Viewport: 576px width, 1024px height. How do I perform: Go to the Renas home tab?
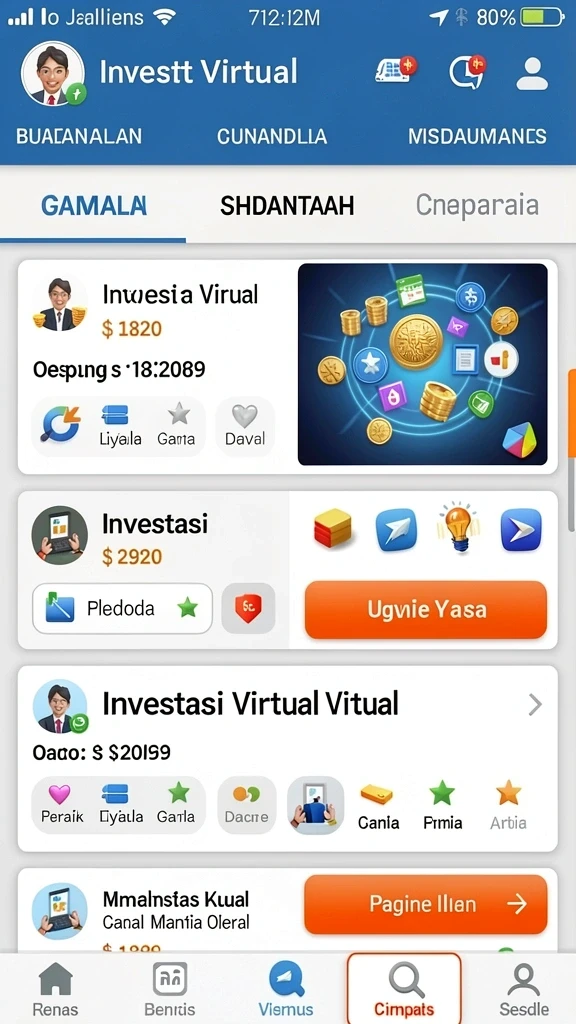click(56, 989)
